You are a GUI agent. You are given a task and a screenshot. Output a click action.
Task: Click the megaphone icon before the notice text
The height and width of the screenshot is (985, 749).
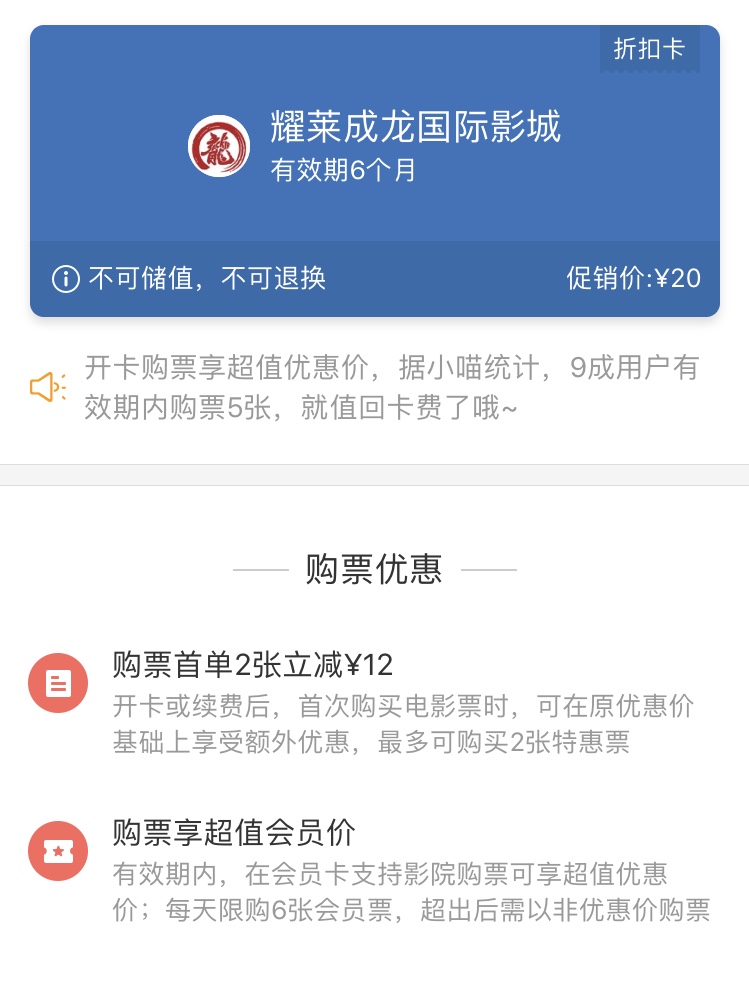coord(47,388)
